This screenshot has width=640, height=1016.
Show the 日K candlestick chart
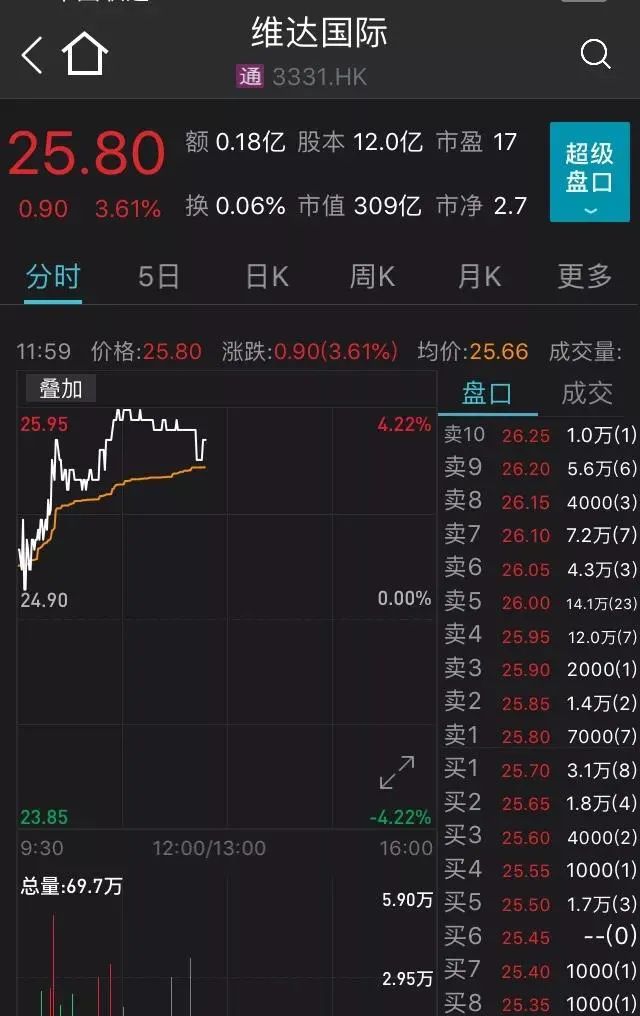pos(267,277)
